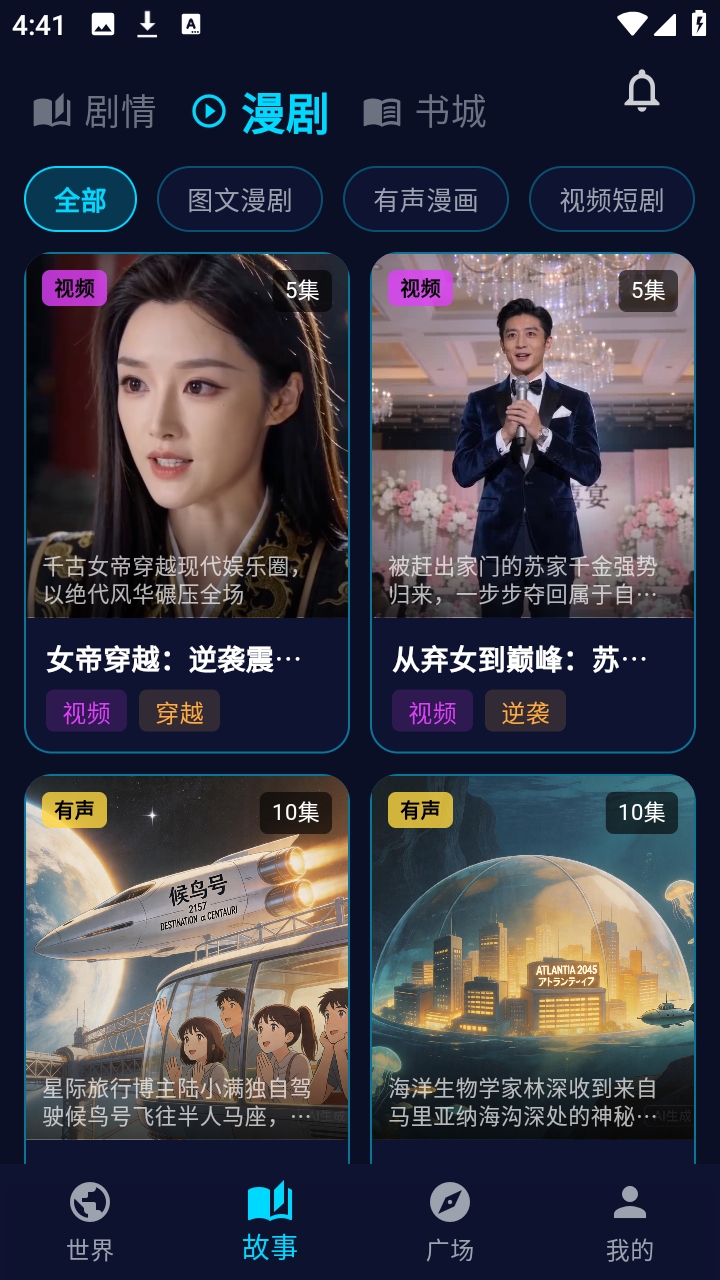Viewport: 720px width, 1280px height.
Task: Select the 漫剧 top tab
Action: tap(261, 112)
